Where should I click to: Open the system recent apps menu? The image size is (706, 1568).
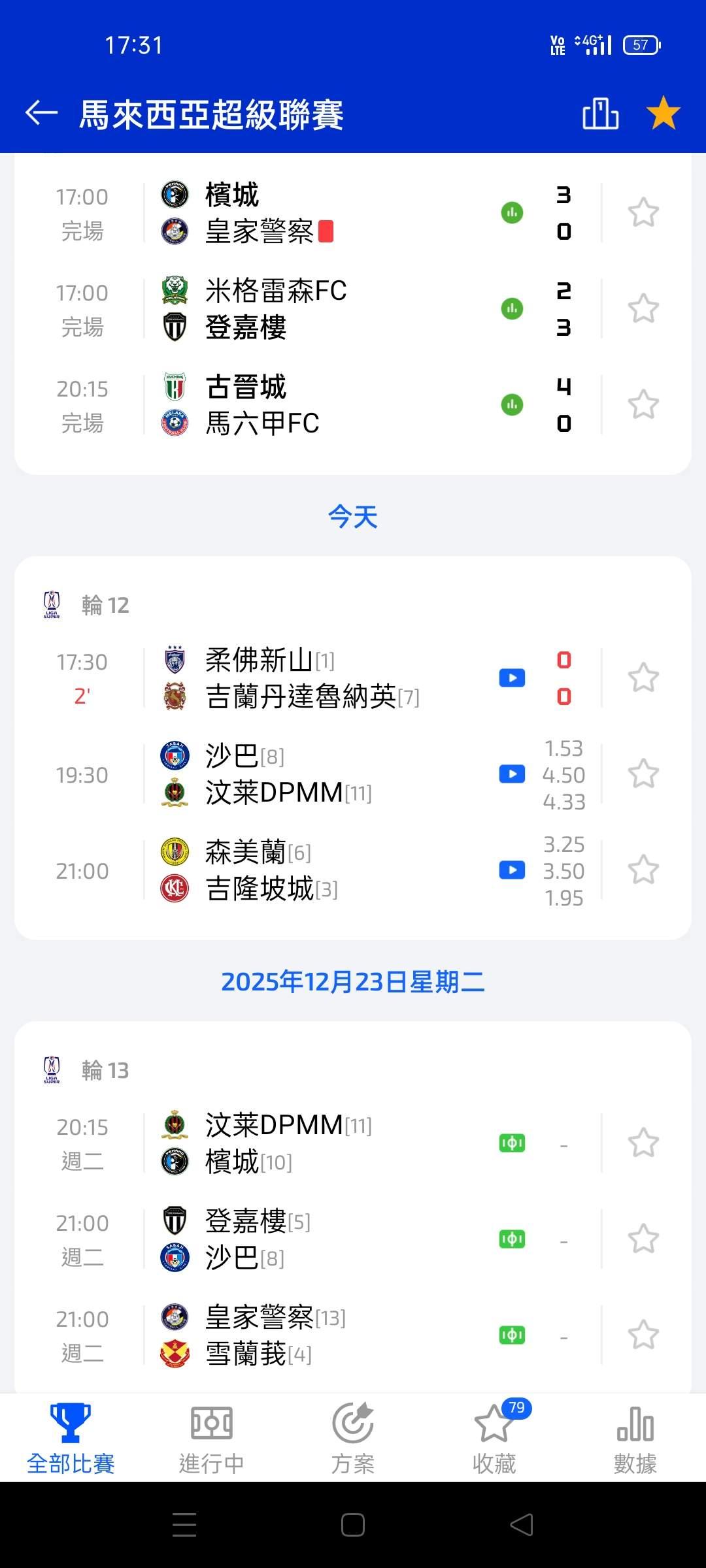pyautogui.click(x=184, y=1525)
